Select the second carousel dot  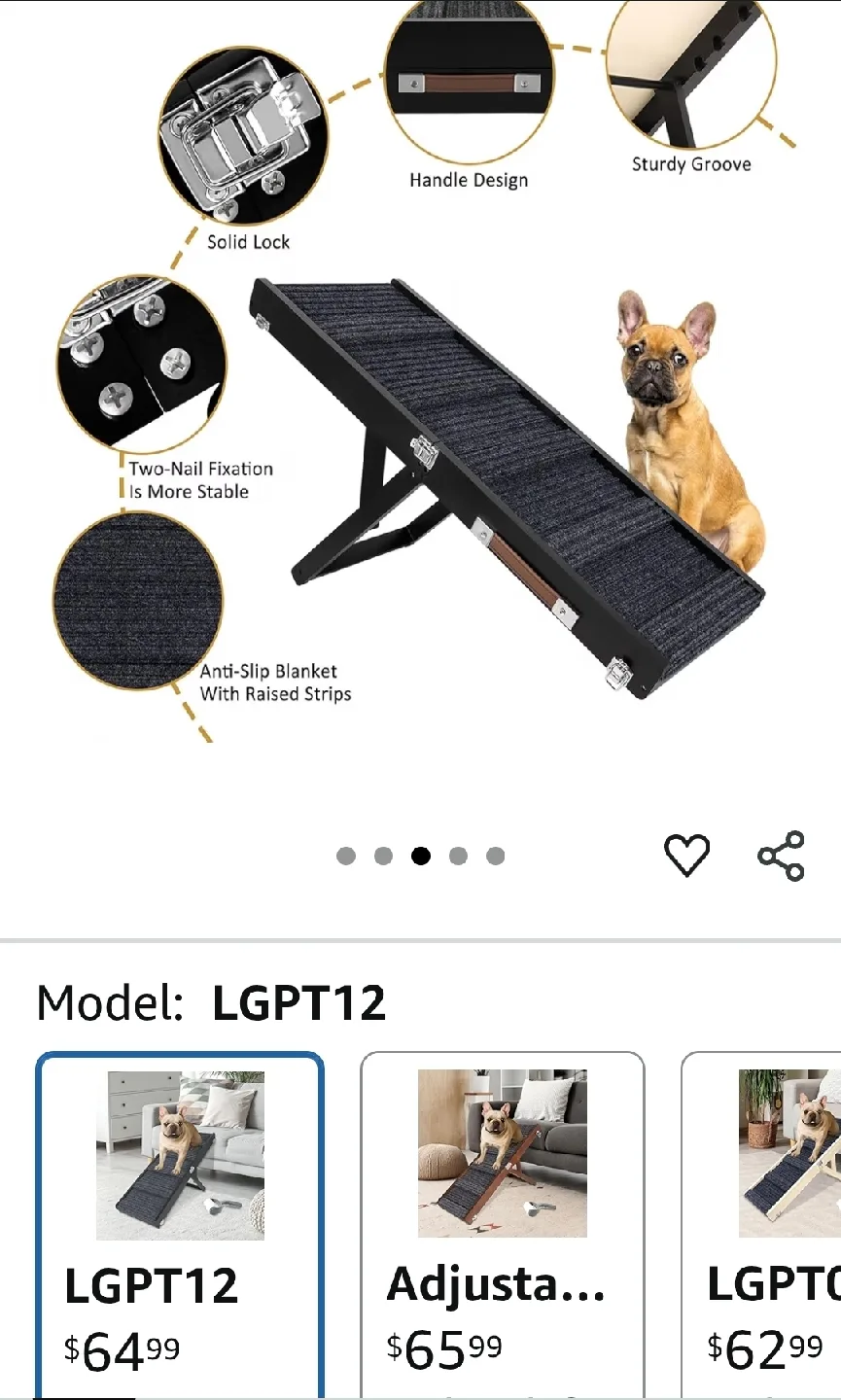click(383, 856)
